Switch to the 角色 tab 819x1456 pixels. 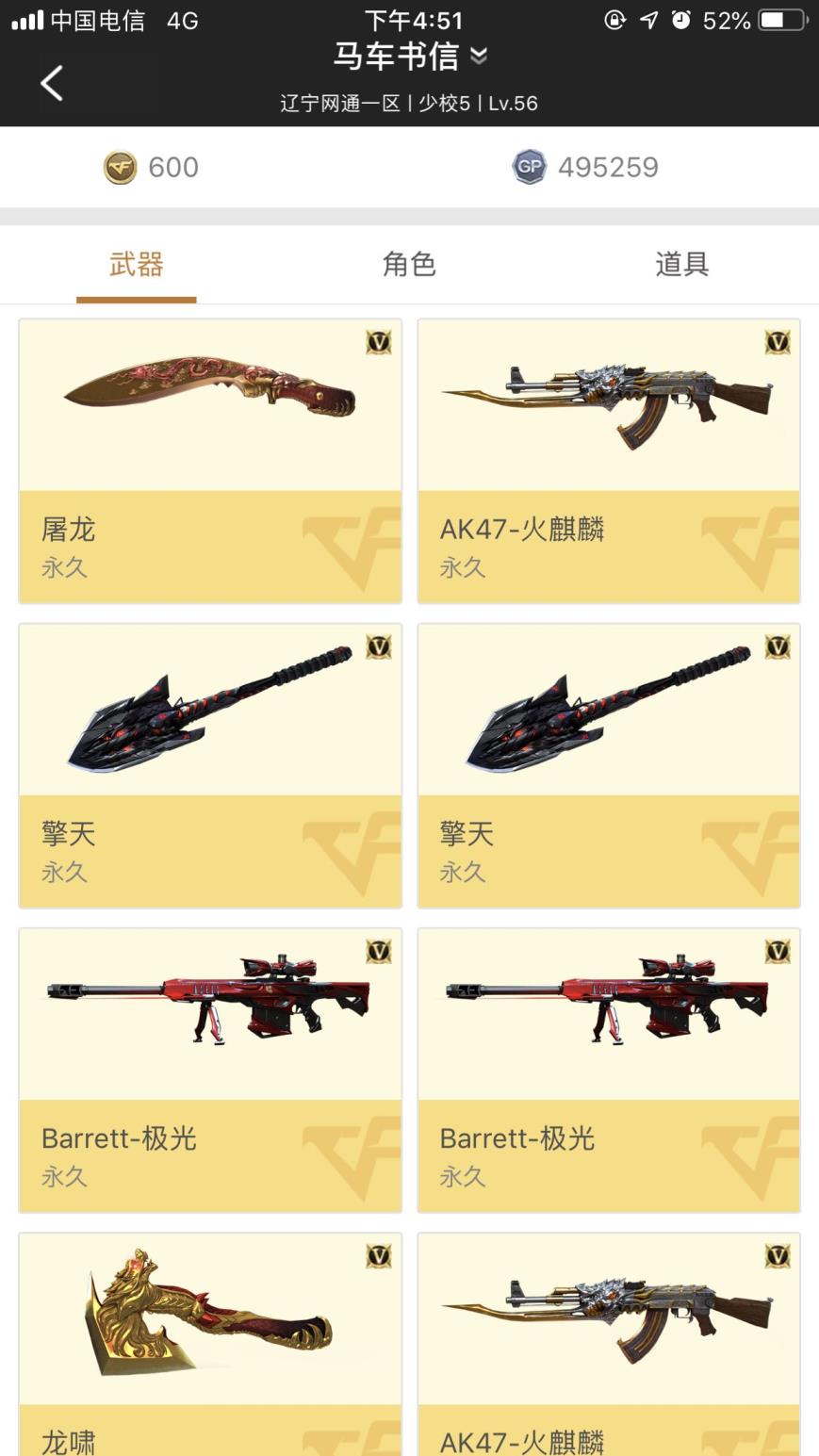[409, 265]
